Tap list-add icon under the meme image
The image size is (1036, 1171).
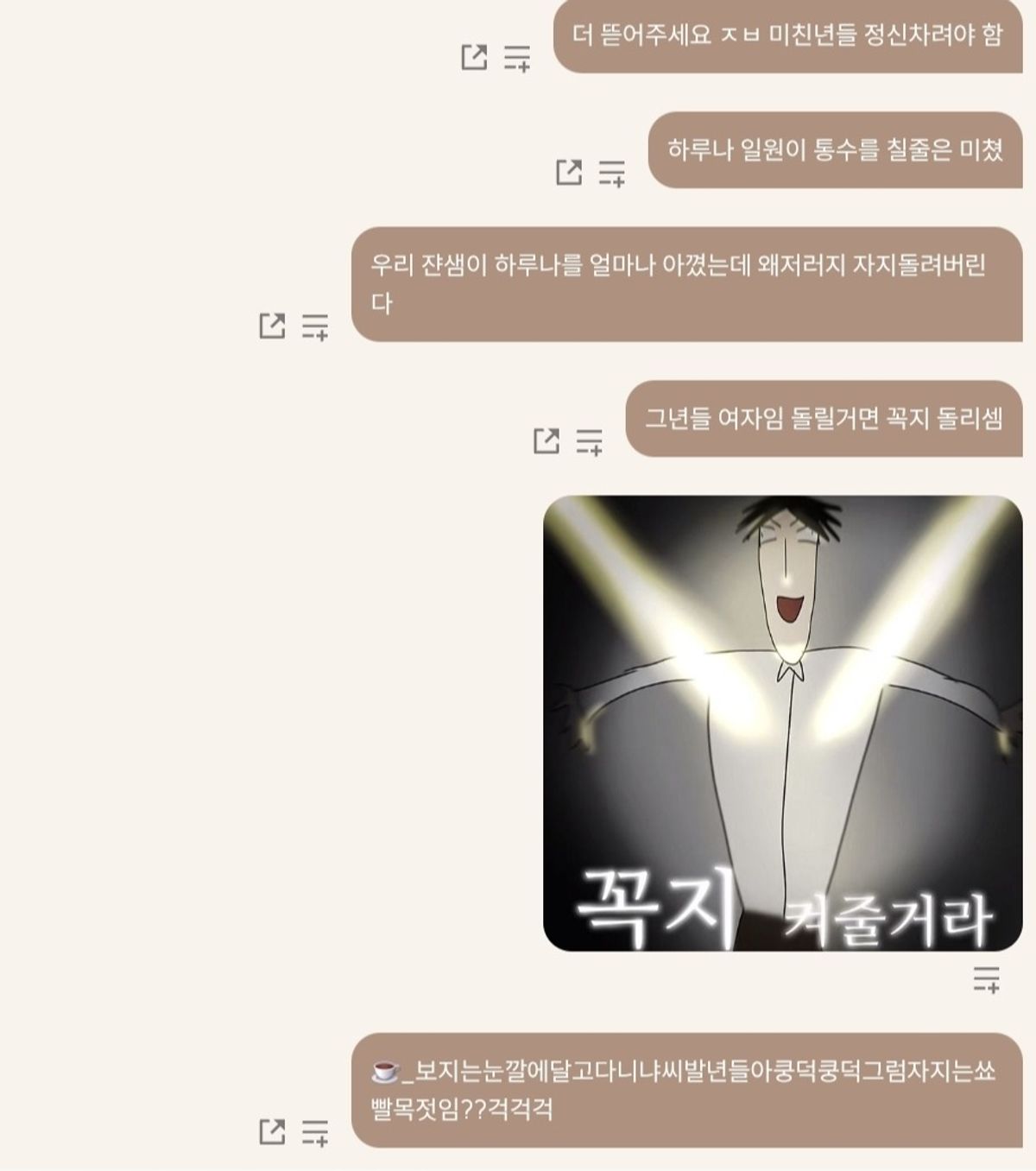tap(986, 979)
